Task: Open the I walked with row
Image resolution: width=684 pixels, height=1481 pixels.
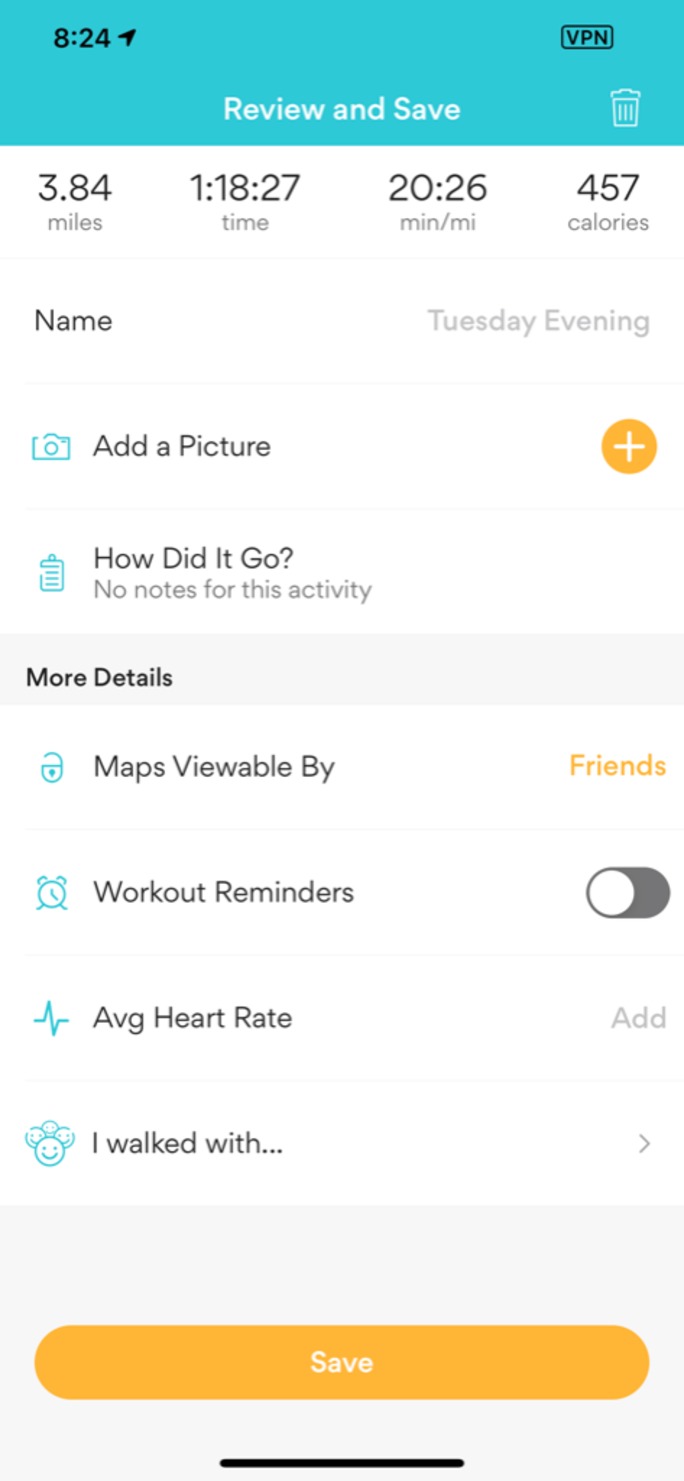Action: (x=342, y=1143)
